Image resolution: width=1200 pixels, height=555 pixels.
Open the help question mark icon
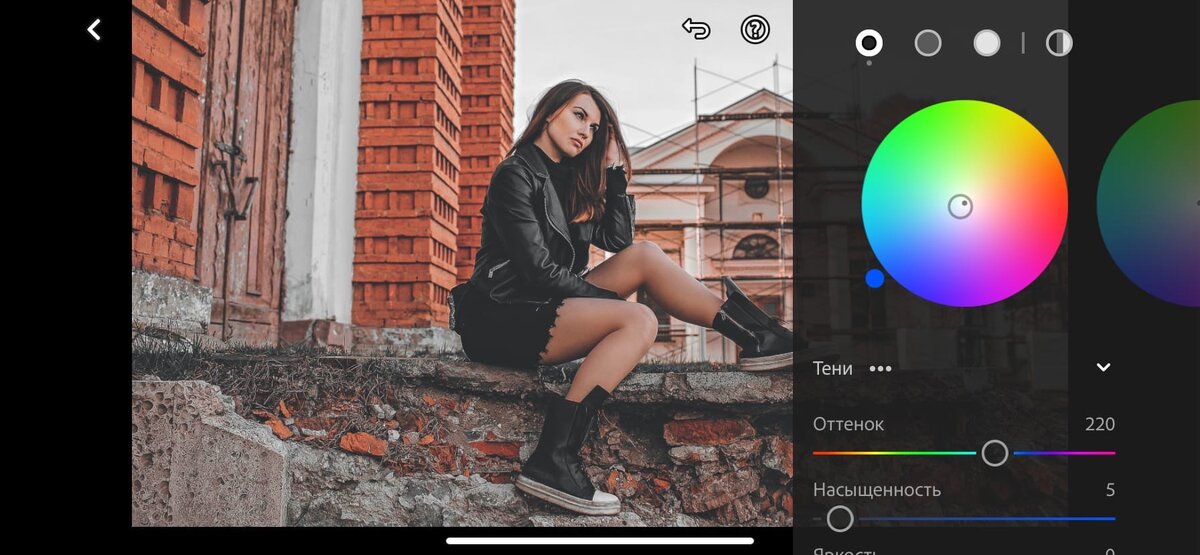click(x=755, y=29)
